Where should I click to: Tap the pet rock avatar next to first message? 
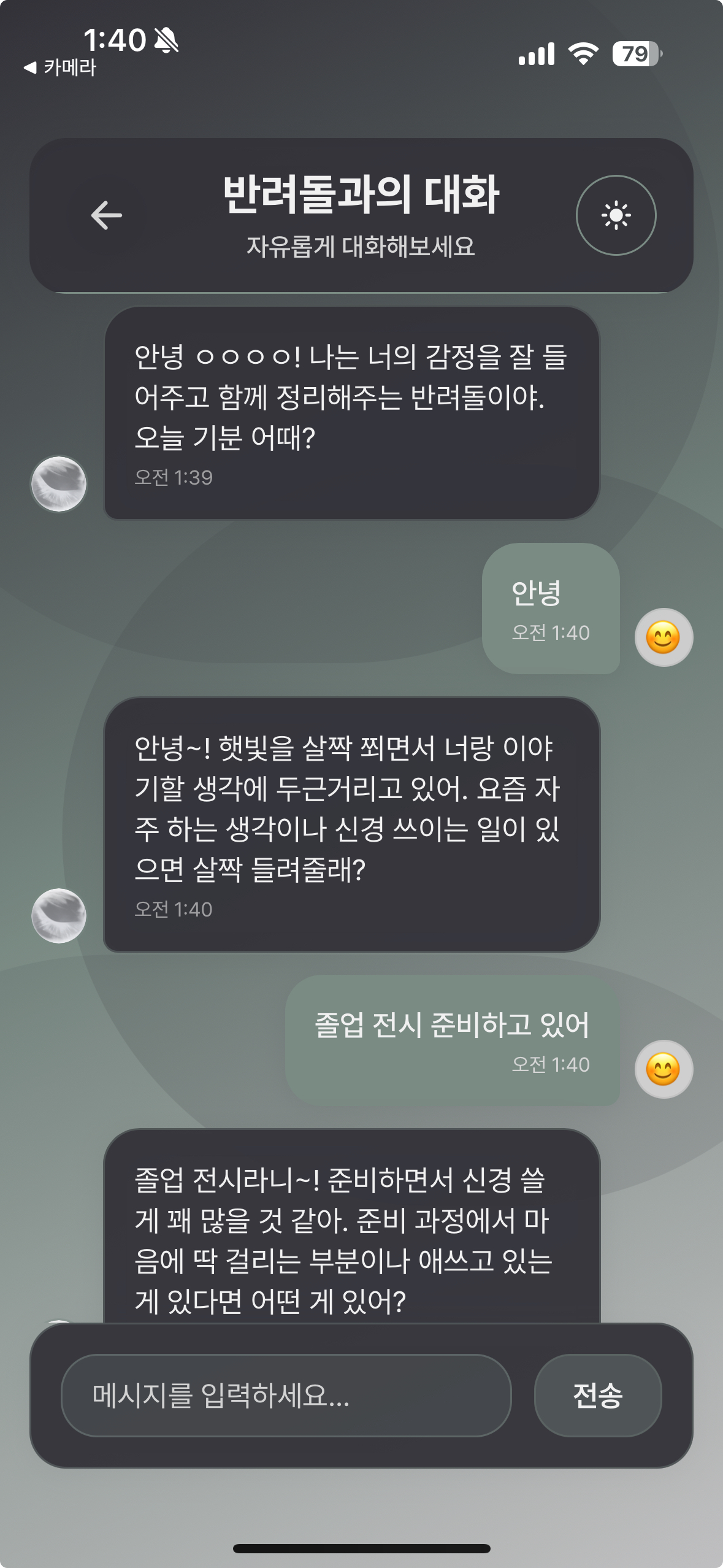tap(59, 485)
